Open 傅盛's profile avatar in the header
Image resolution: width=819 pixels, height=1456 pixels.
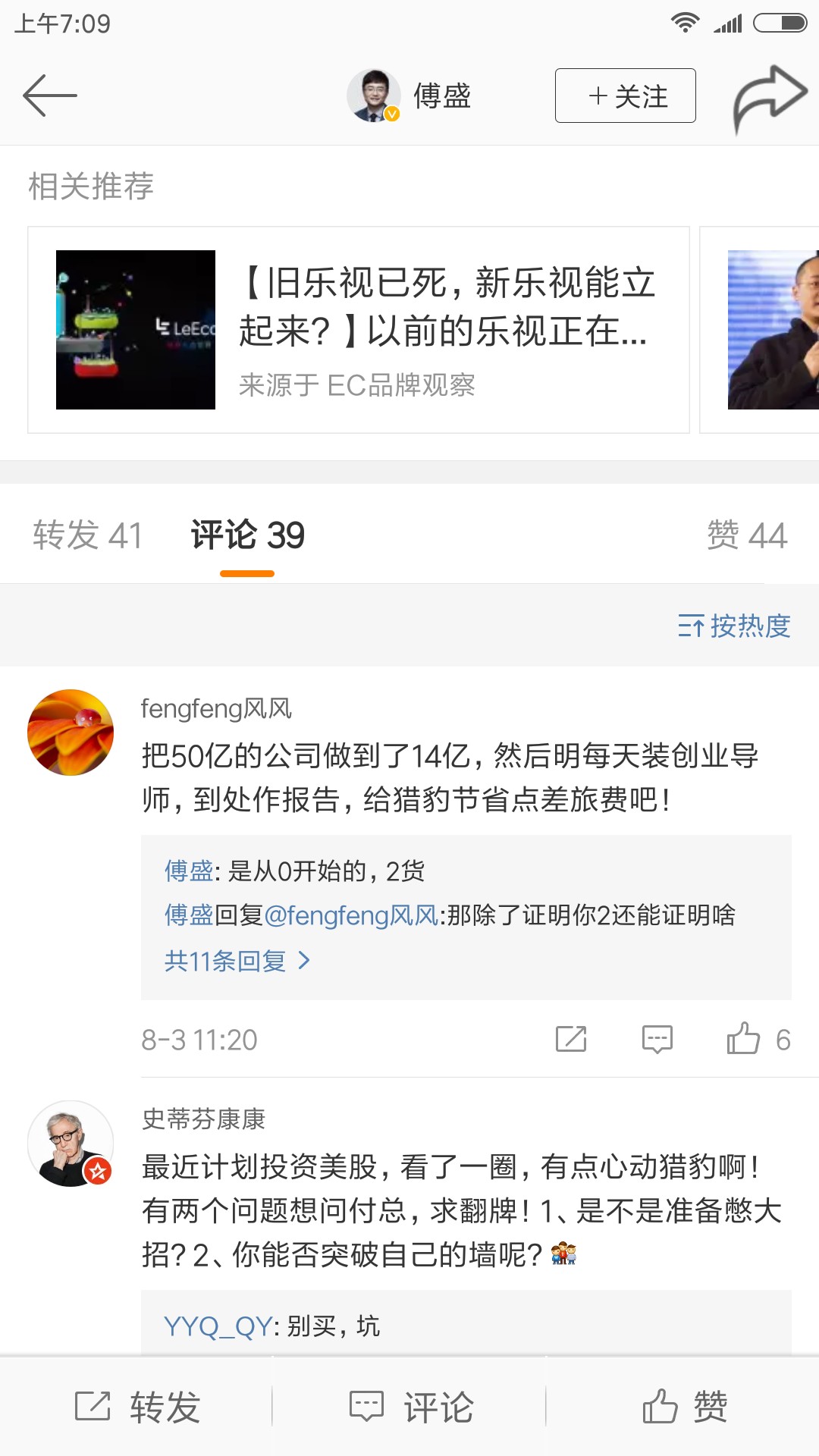pos(373,96)
